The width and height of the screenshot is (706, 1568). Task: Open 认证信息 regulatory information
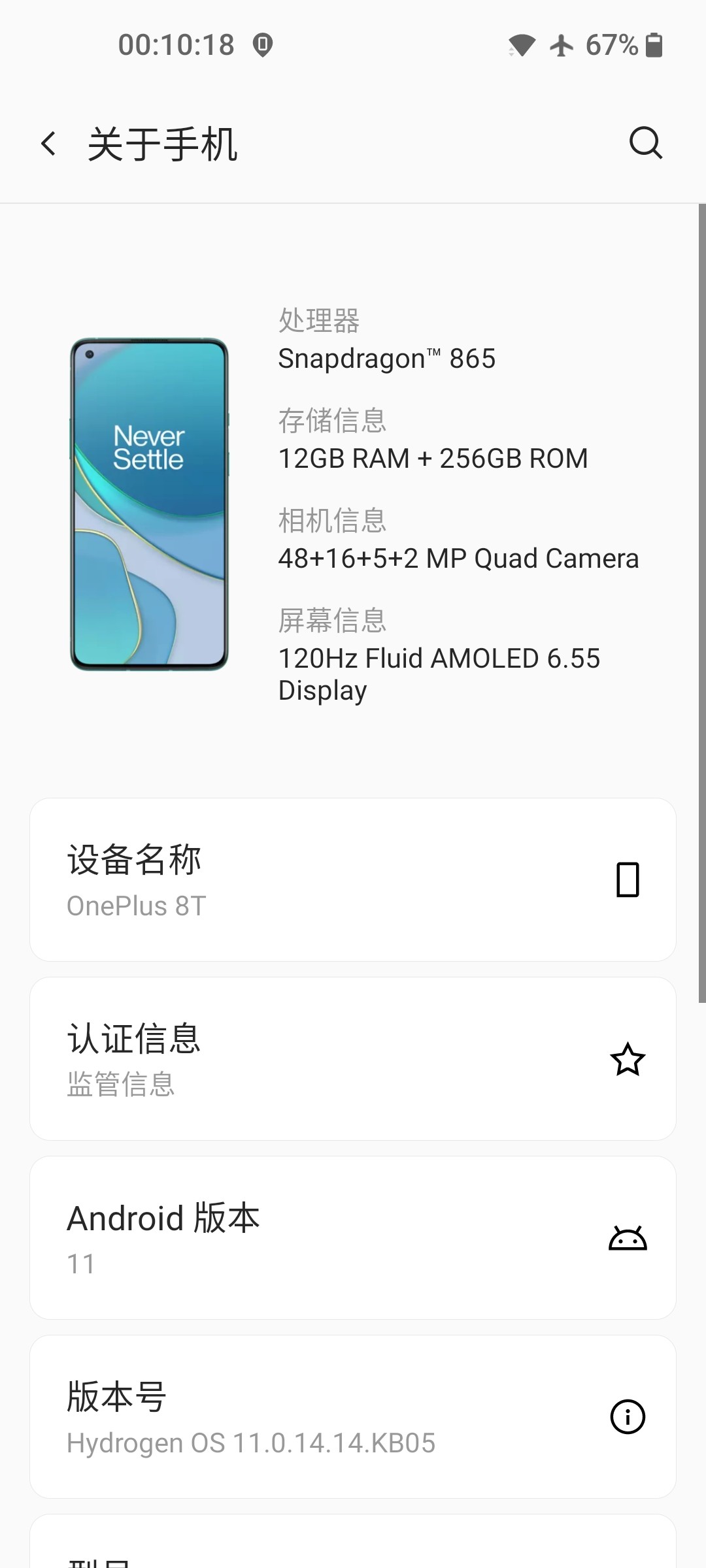(353, 1058)
